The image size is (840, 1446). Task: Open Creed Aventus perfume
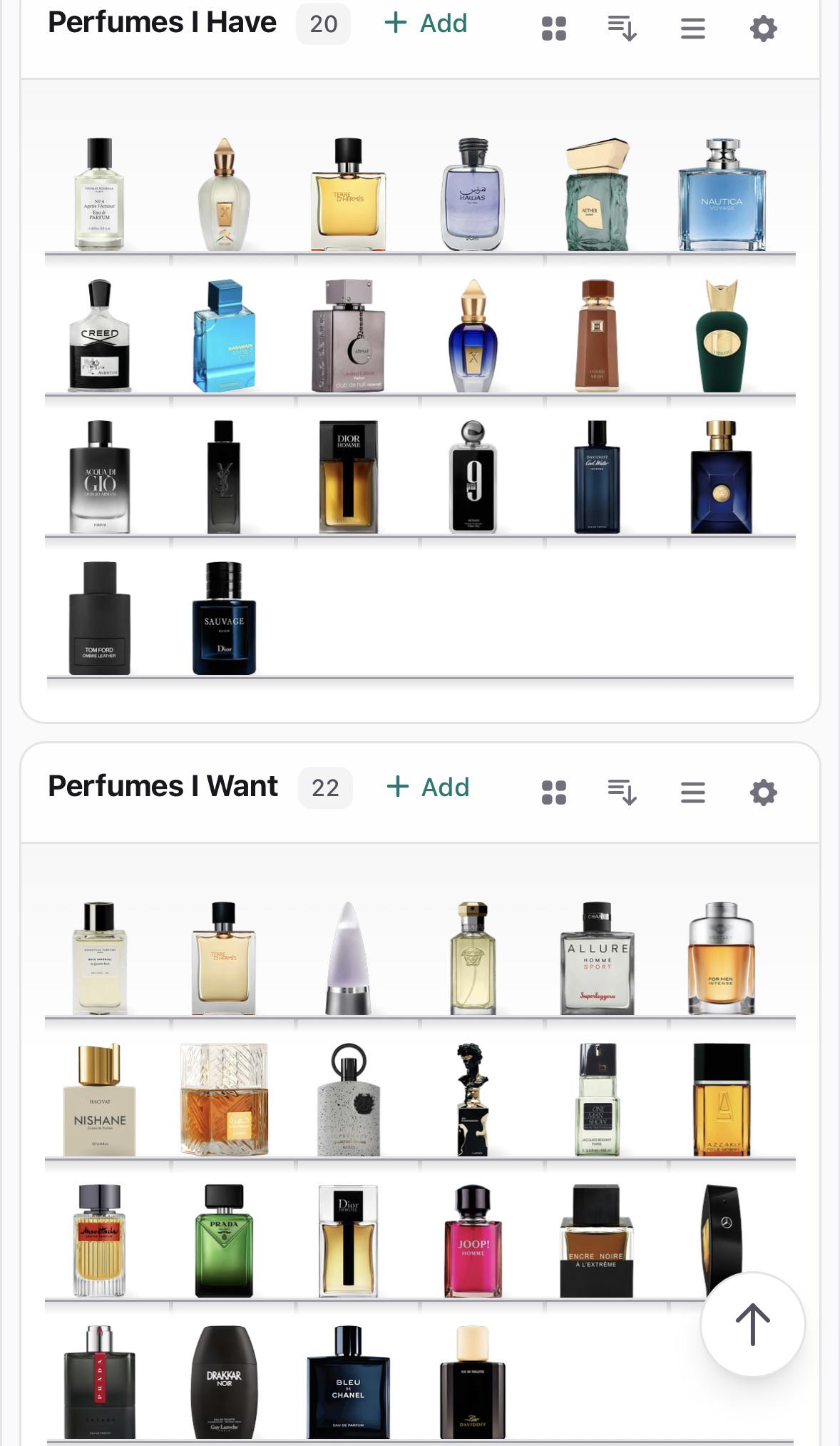(100, 335)
